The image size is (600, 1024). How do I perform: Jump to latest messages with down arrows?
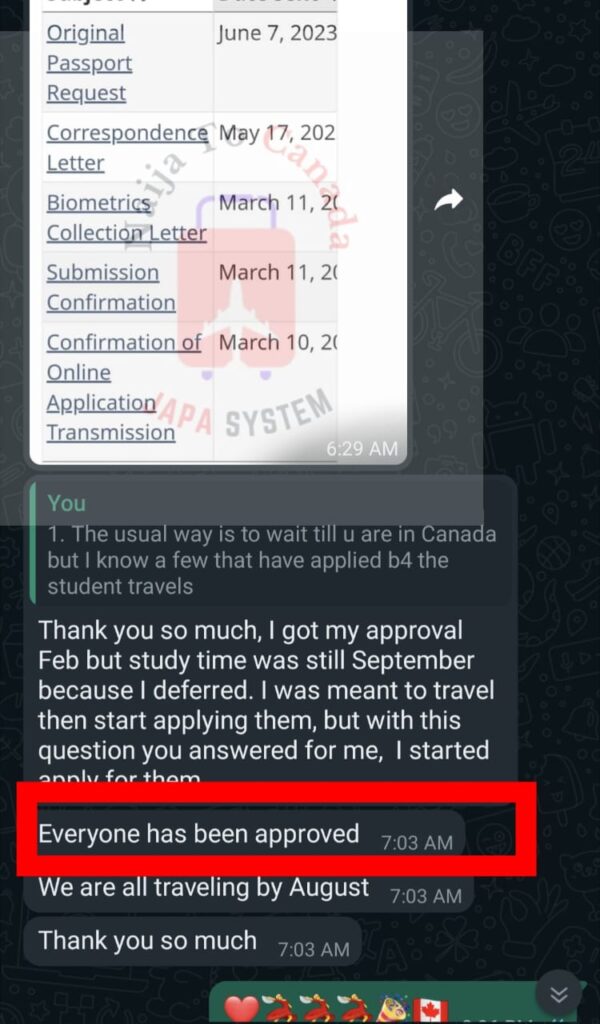point(558,993)
